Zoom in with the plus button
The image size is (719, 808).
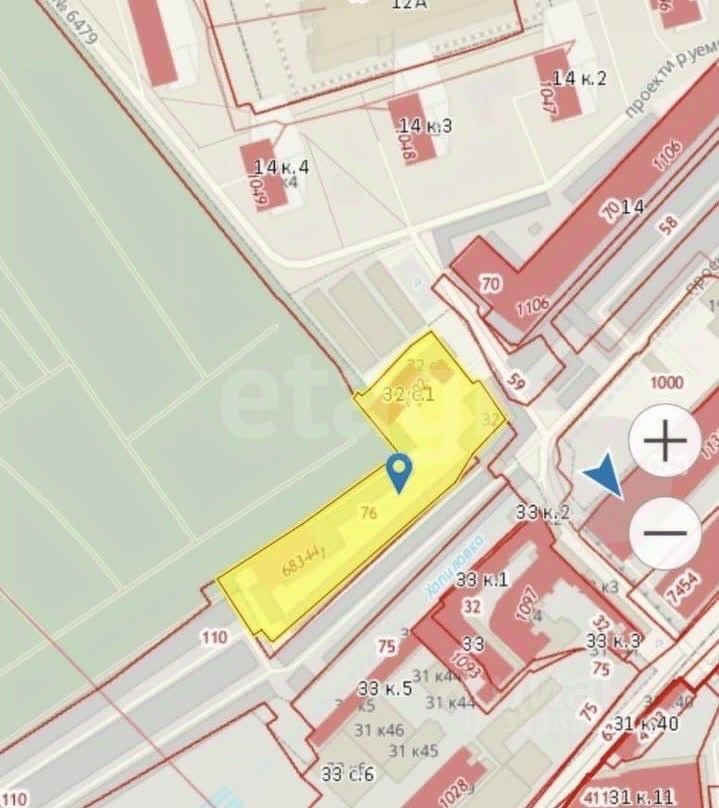(666, 440)
